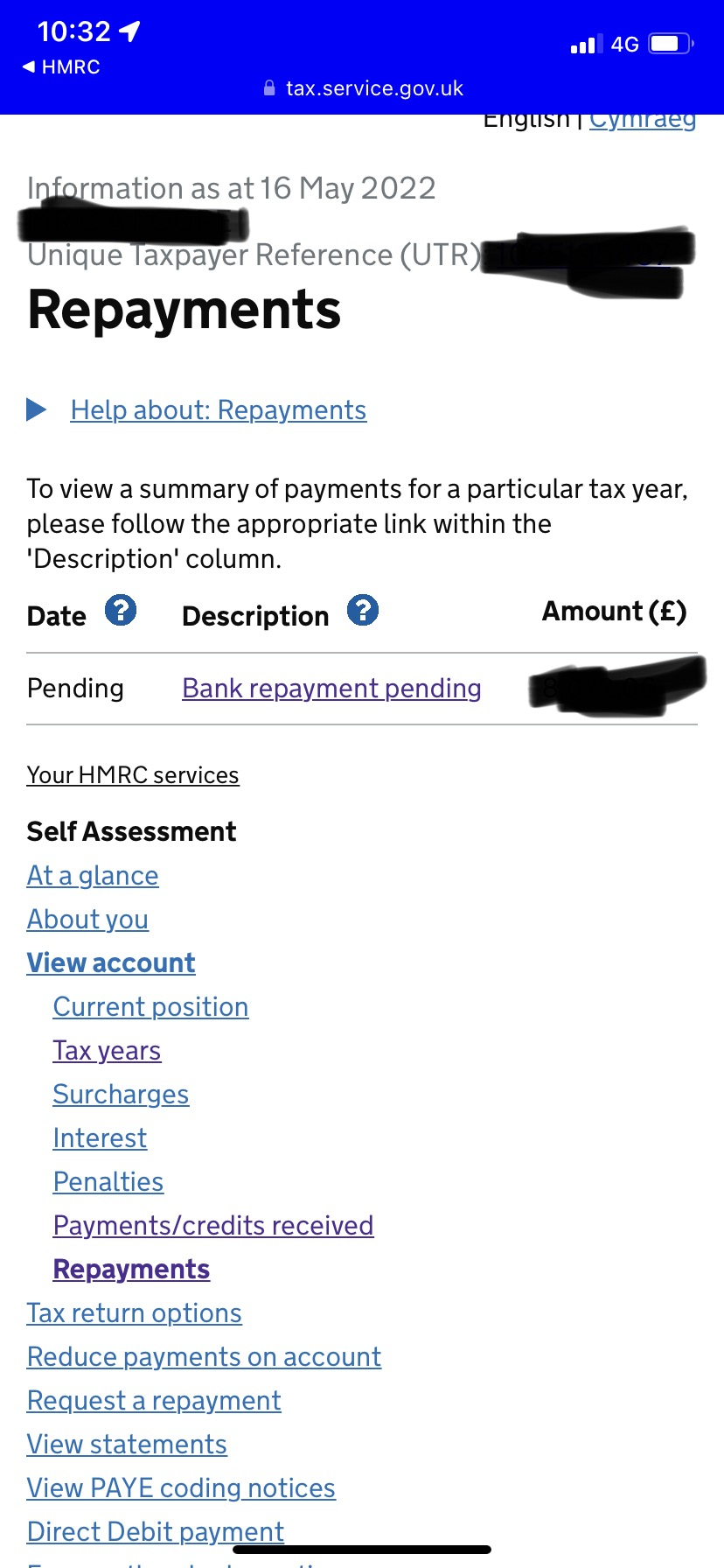Open Penalties
Viewport: 724px width, 1568px height.
pos(108,1182)
